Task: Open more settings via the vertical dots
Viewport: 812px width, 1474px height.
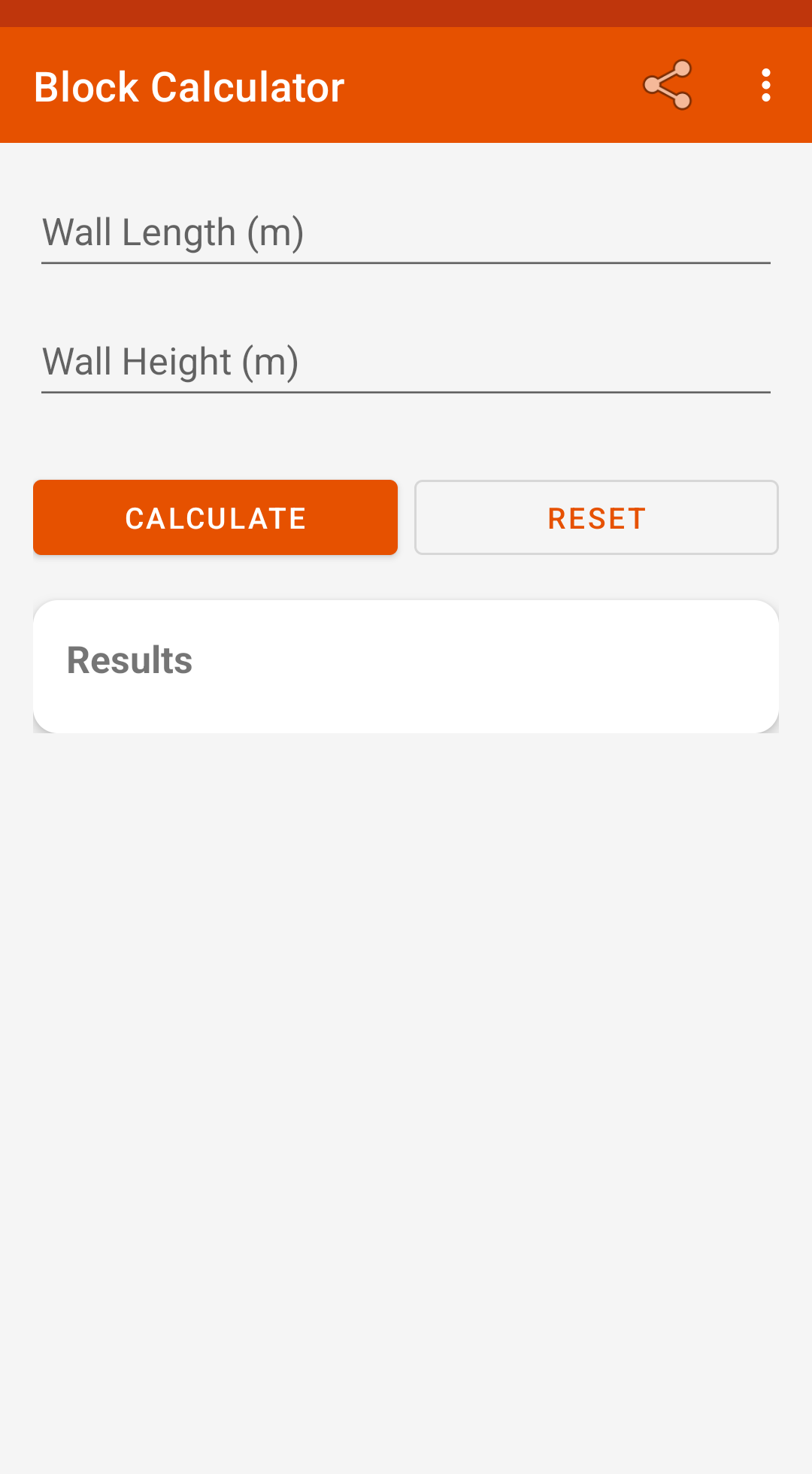Action: [765, 85]
